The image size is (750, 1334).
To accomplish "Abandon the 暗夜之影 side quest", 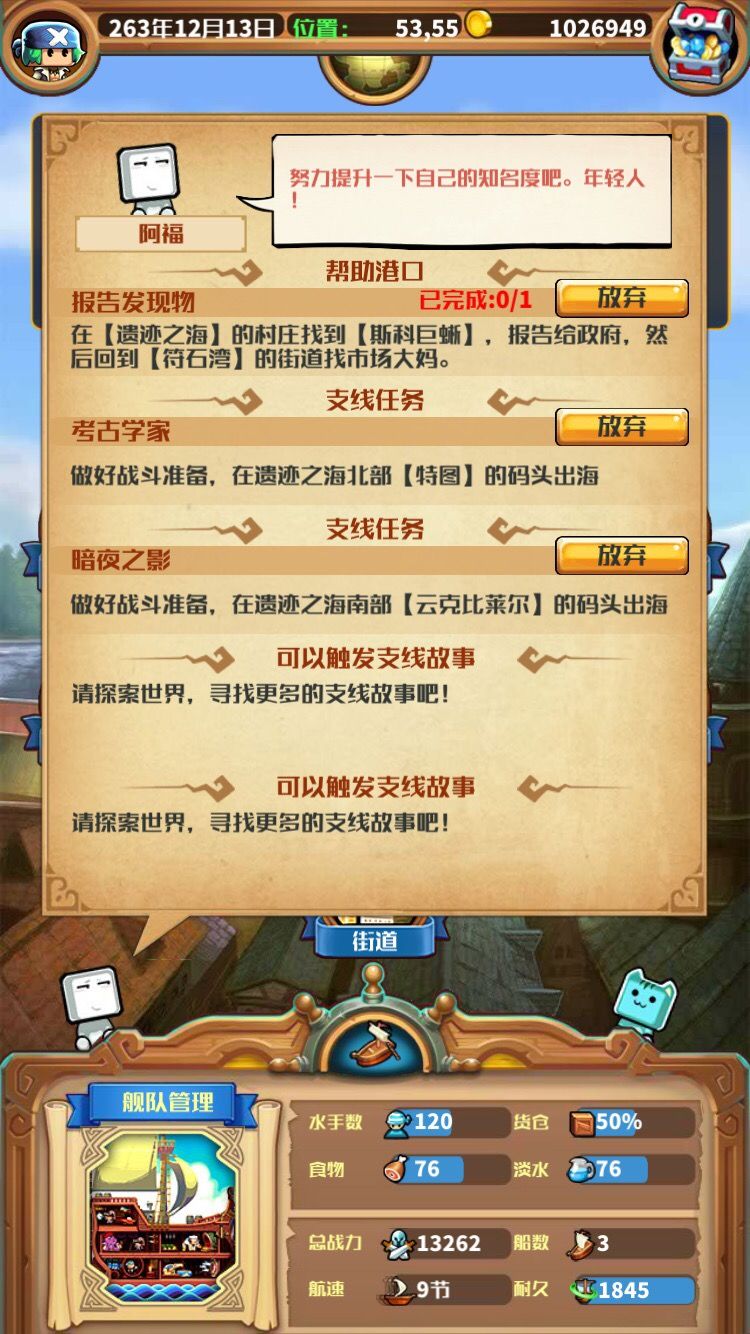I will pyautogui.click(x=622, y=556).
